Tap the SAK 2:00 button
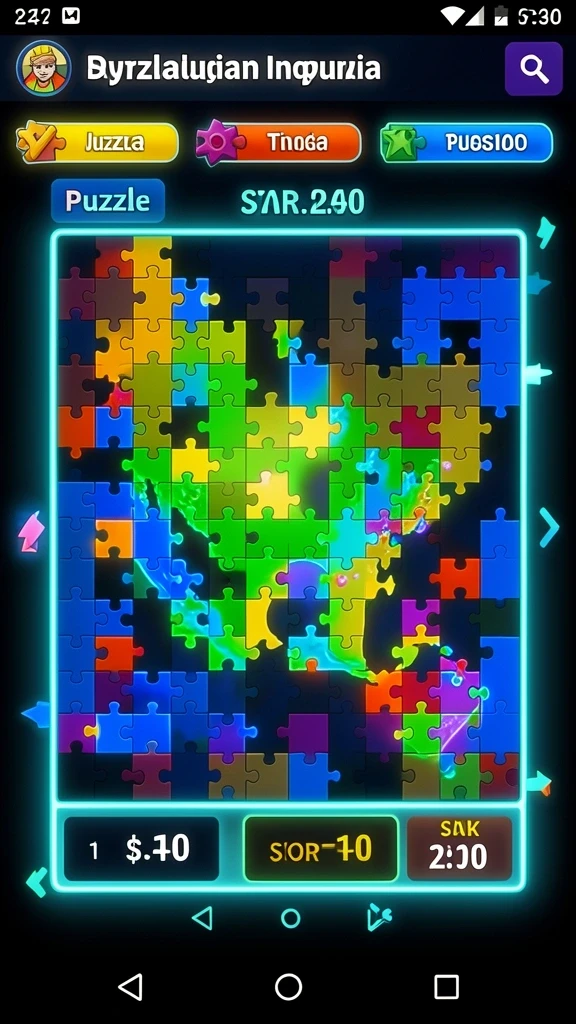 pos(459,848)
